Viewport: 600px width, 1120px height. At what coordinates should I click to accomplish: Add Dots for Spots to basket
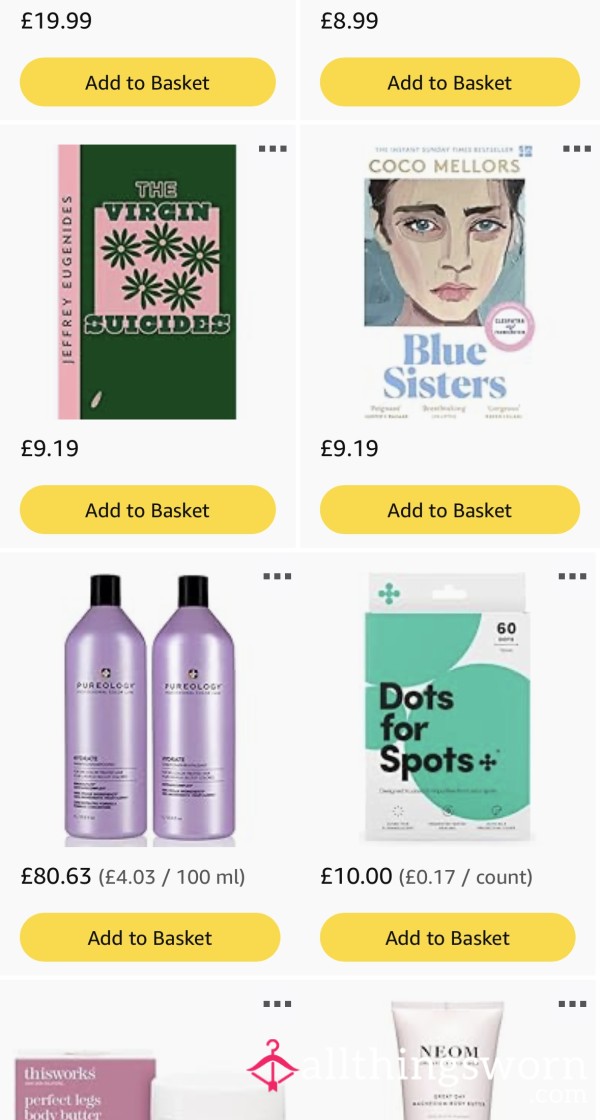(x=447, y=938)
